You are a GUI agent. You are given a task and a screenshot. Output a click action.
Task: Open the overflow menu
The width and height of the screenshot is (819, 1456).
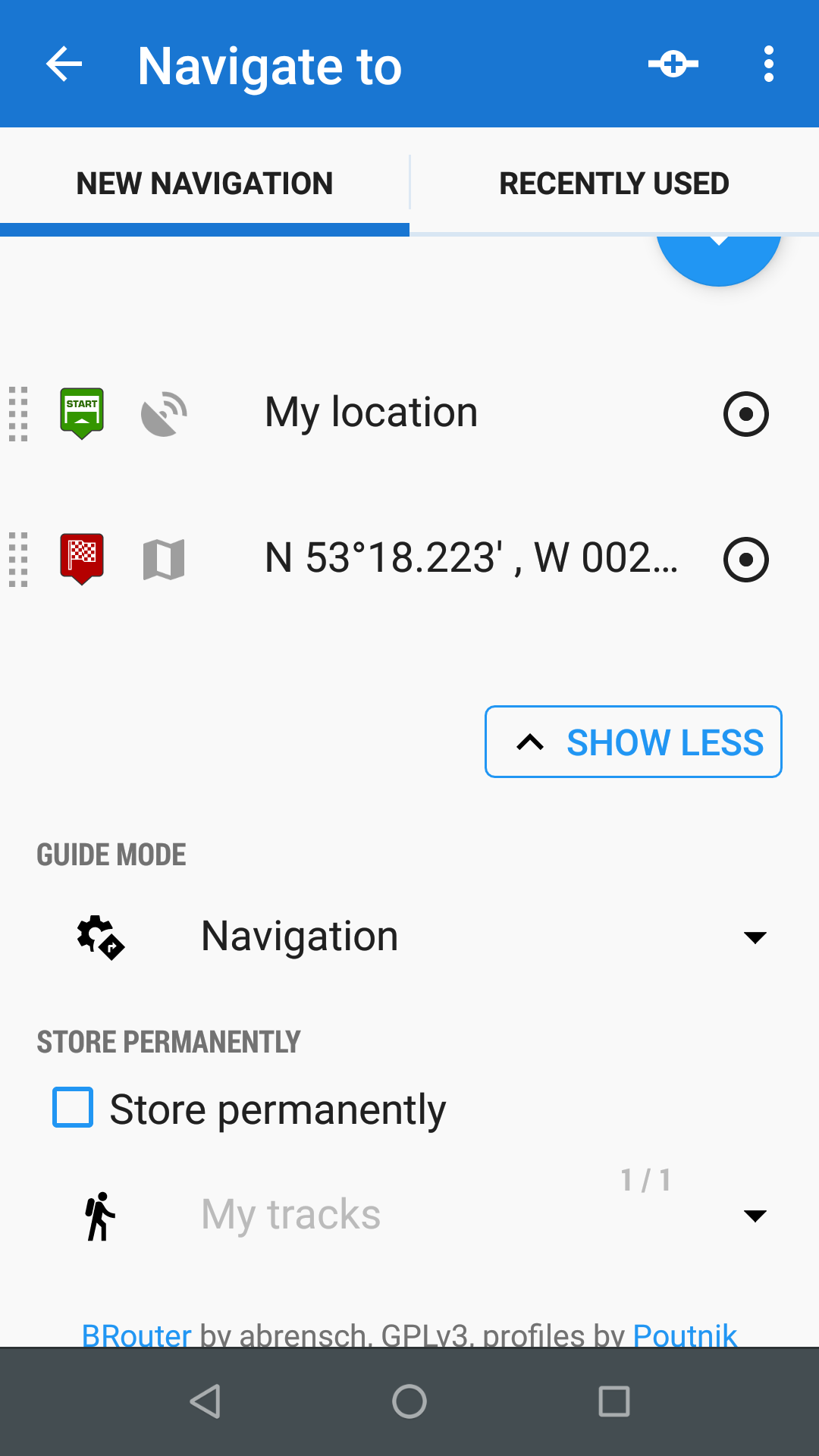click(x=768, y=64)
